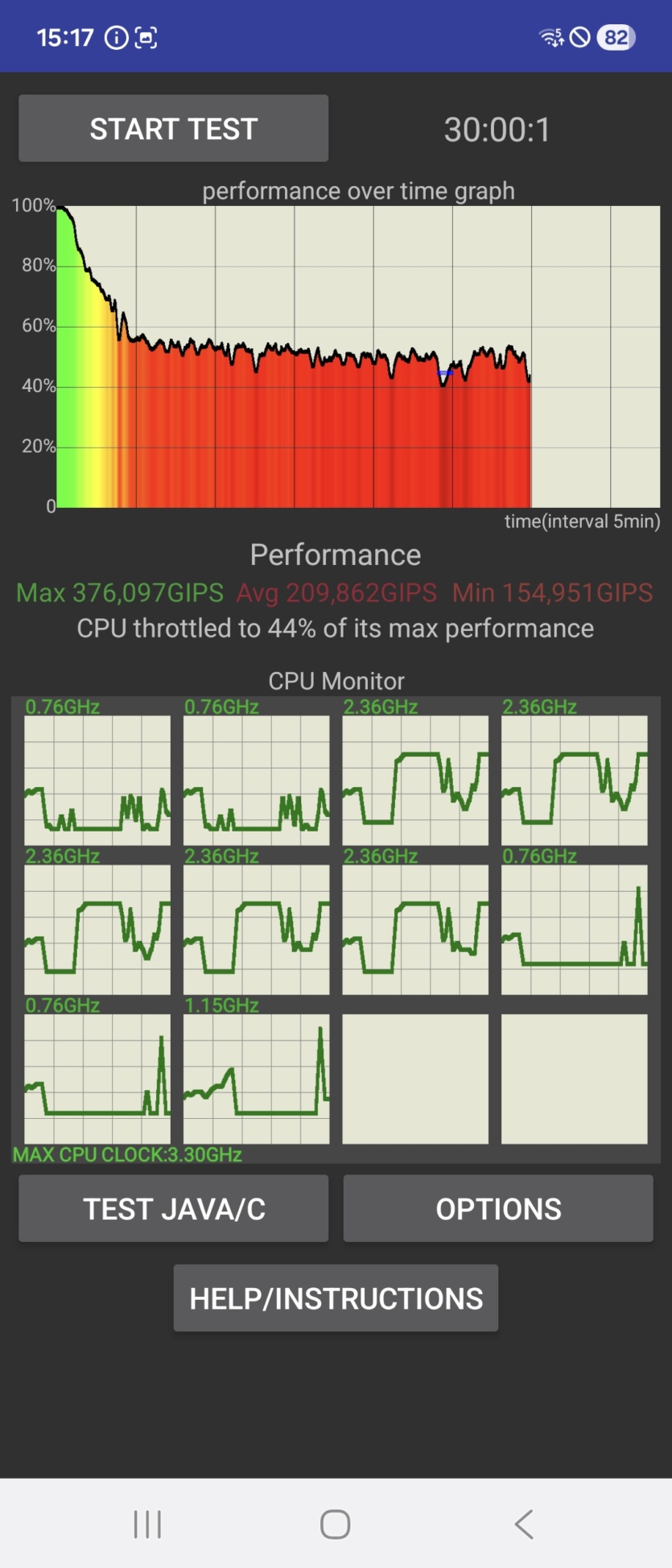Open HELP/INSTRUCTIONS
This screenshot has height=1568, width=672.
coord(336,1298)
